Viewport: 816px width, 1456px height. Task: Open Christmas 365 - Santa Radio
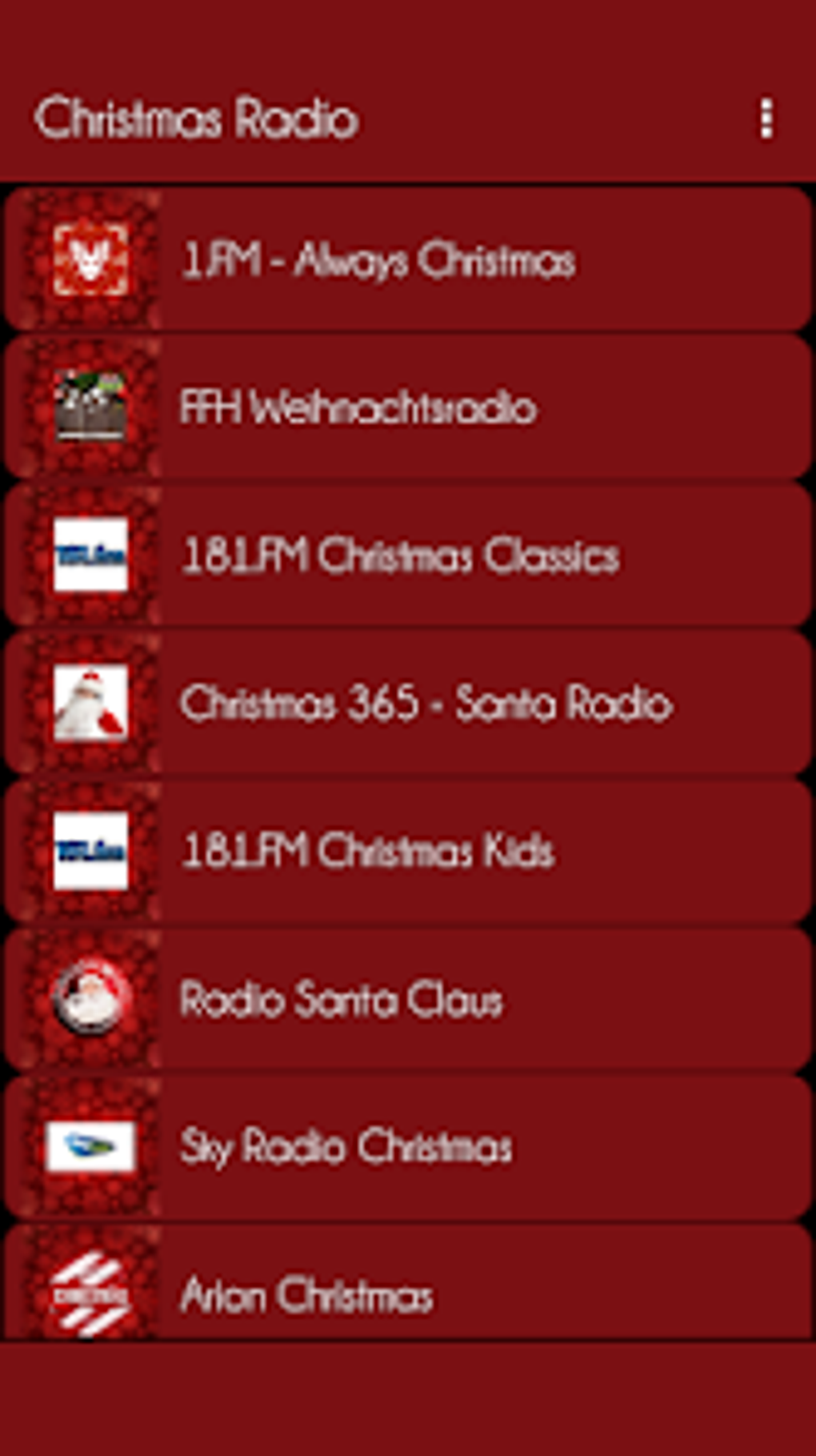[x=408, y=704]
